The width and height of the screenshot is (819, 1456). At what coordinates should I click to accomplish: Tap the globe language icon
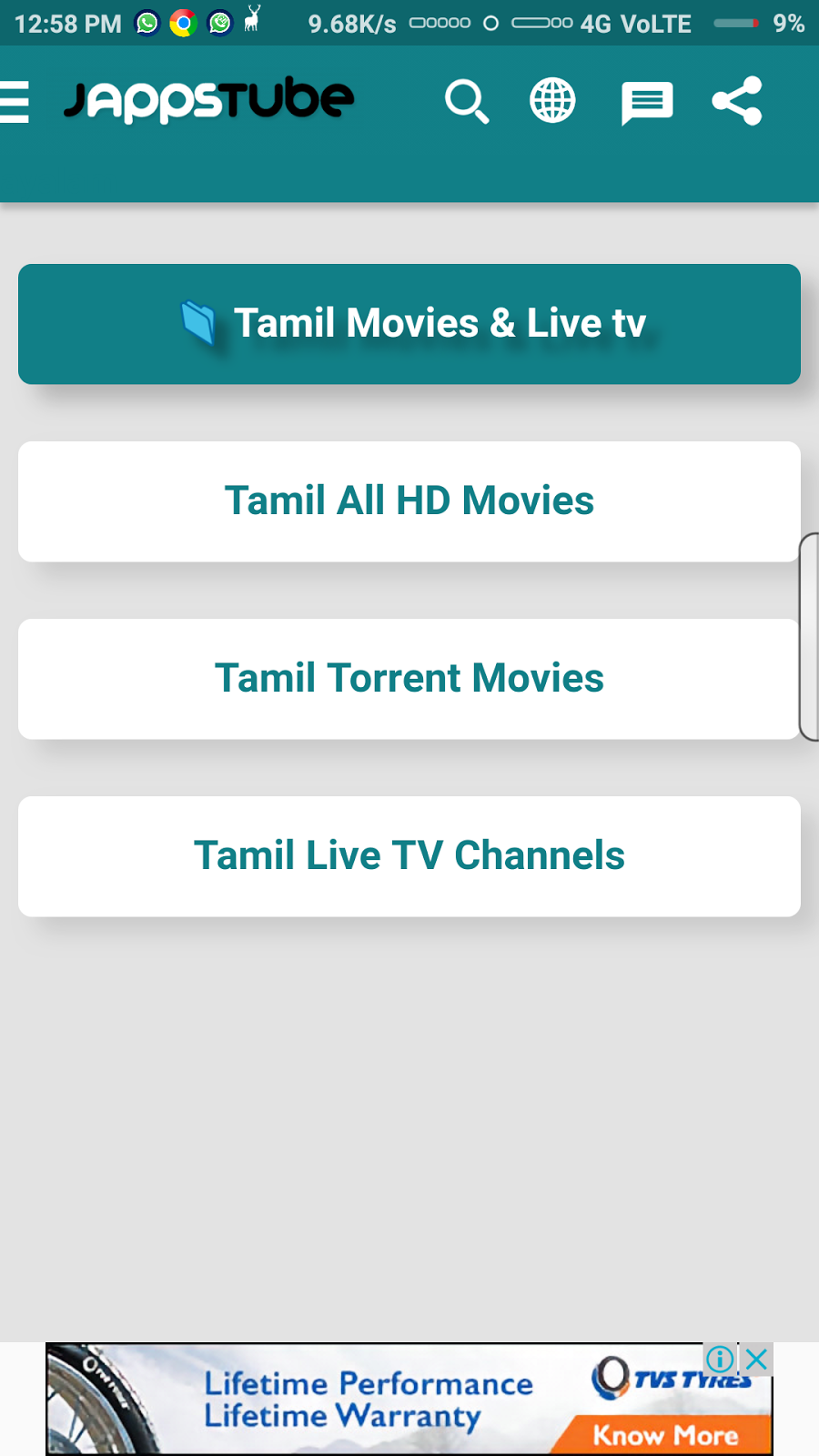(x=552, y=101)
